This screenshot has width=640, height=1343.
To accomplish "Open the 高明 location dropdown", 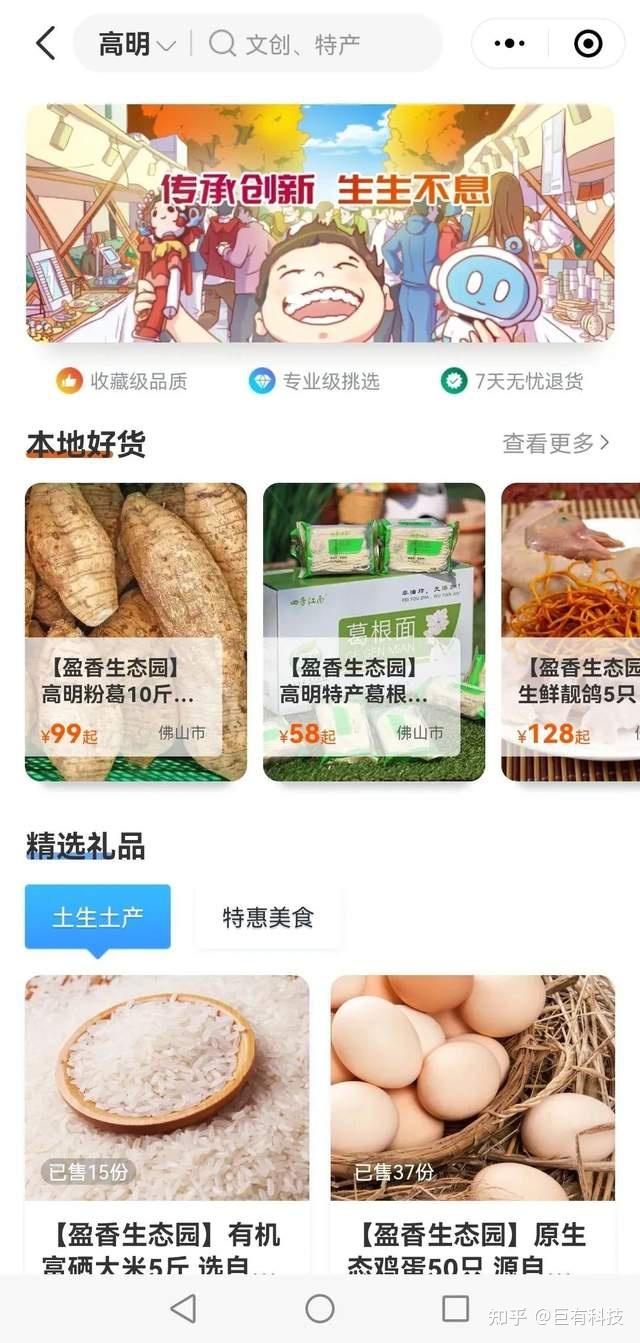I will [136, 44].
